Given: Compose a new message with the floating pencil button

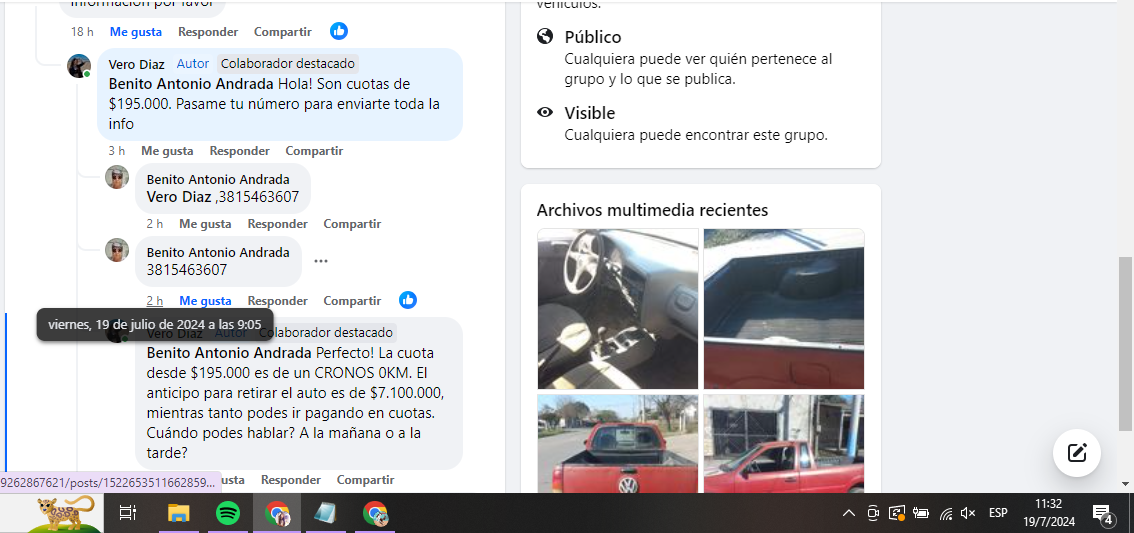Looking at the screenshot, I should pos(1077,453).
